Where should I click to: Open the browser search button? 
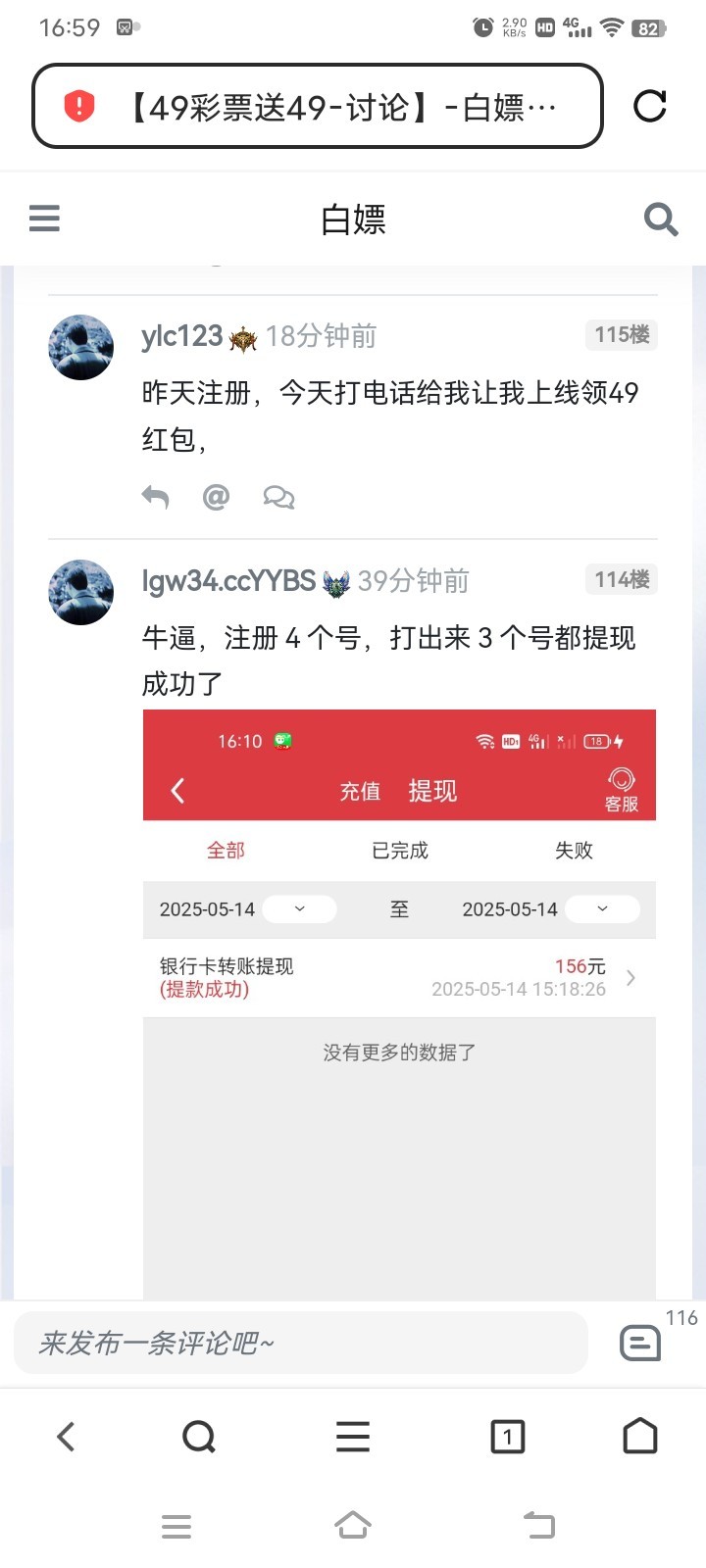[x=199, y=1437]
